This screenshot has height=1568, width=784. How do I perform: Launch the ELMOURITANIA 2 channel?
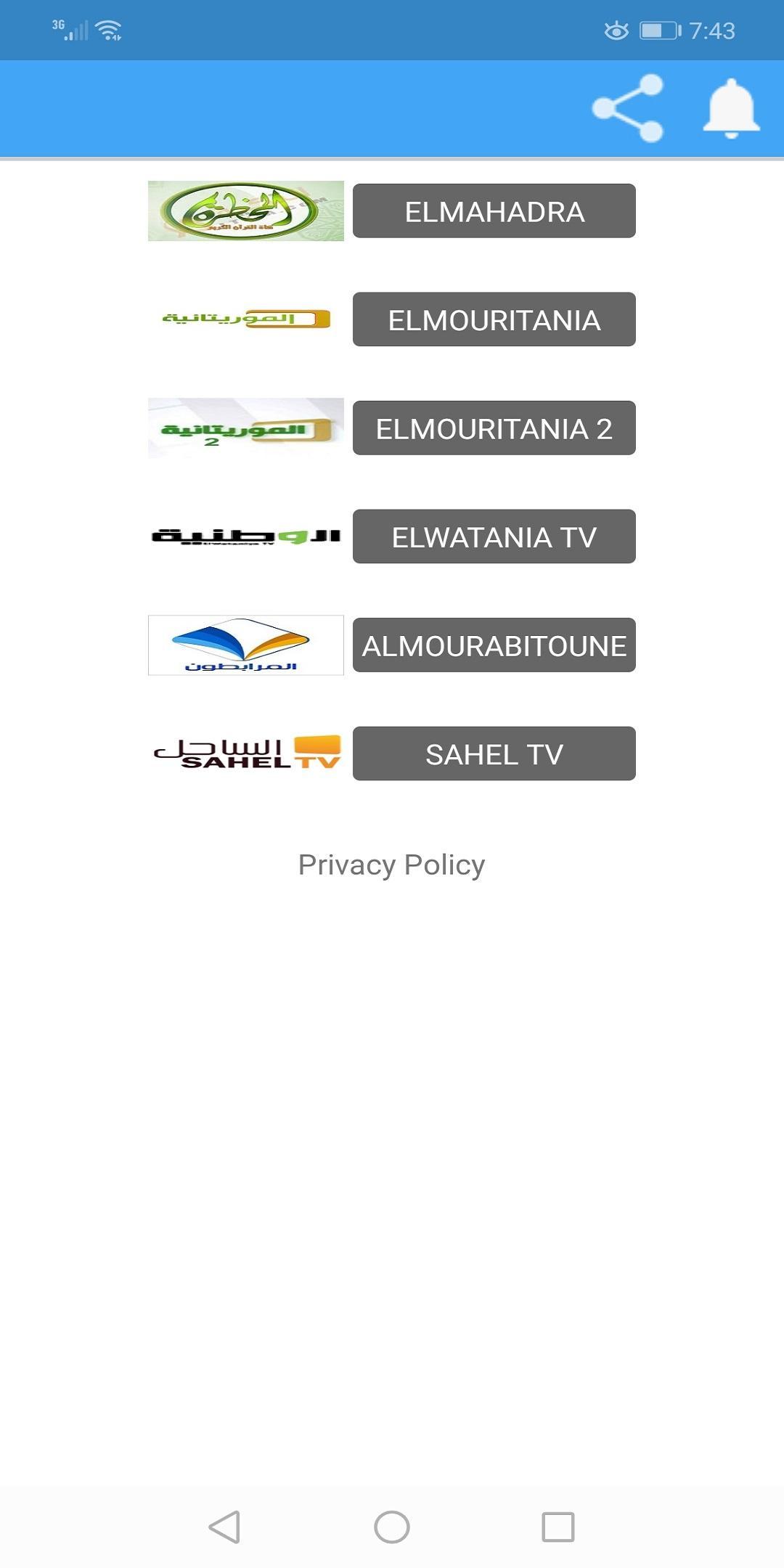(x=494, y=428)
